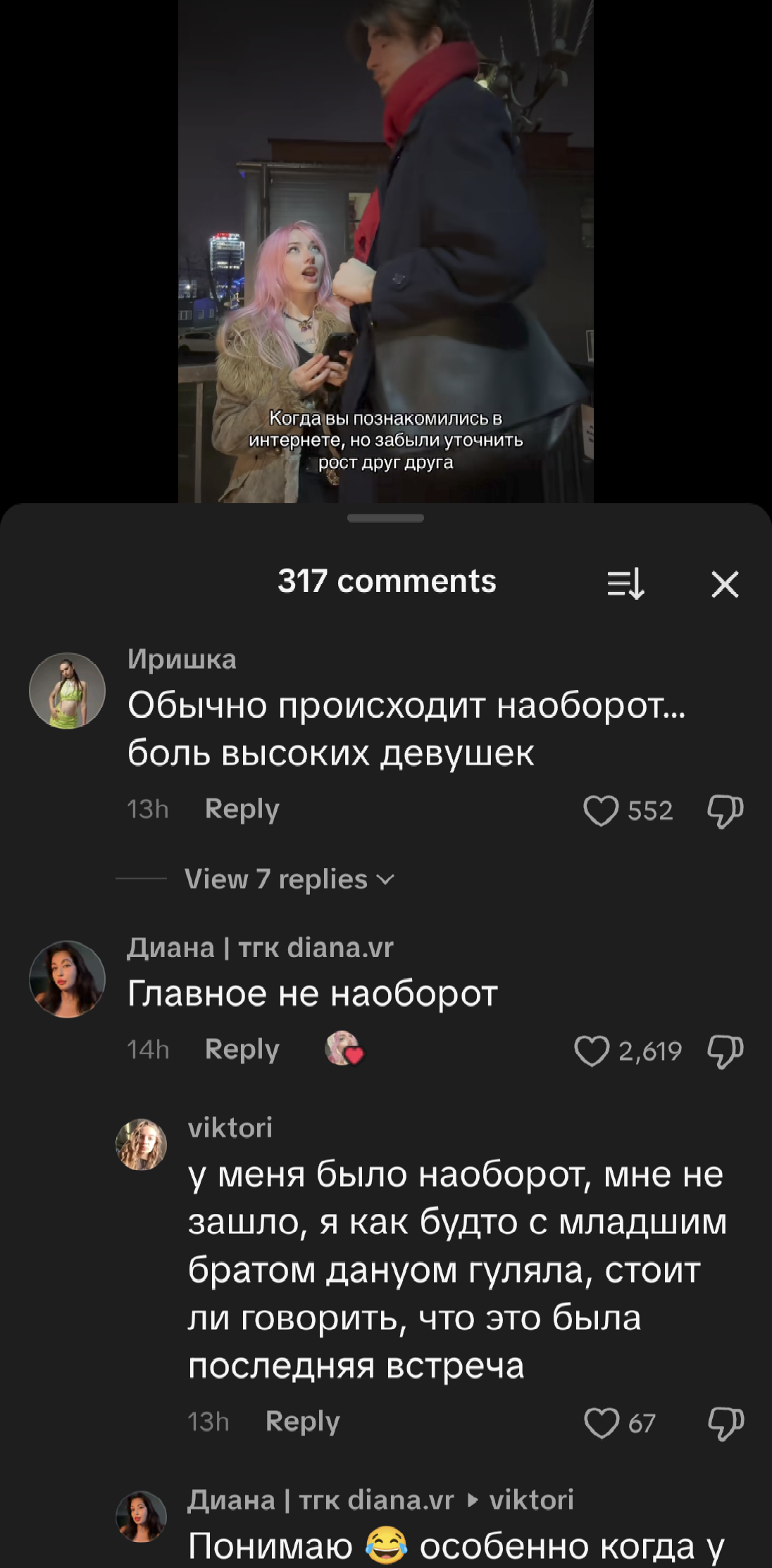Screen dimensions: 772x1568
Task: Open Иришка's username link
Action: 182,660
